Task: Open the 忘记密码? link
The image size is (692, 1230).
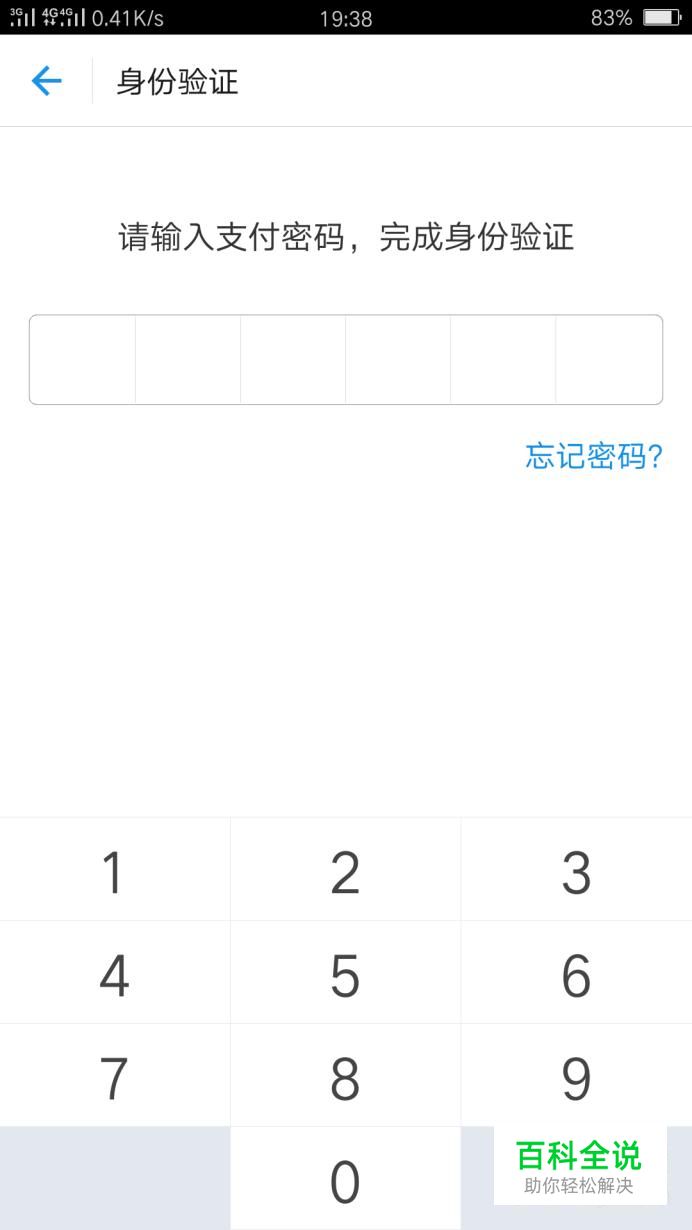Action: (x=594, y=456)
